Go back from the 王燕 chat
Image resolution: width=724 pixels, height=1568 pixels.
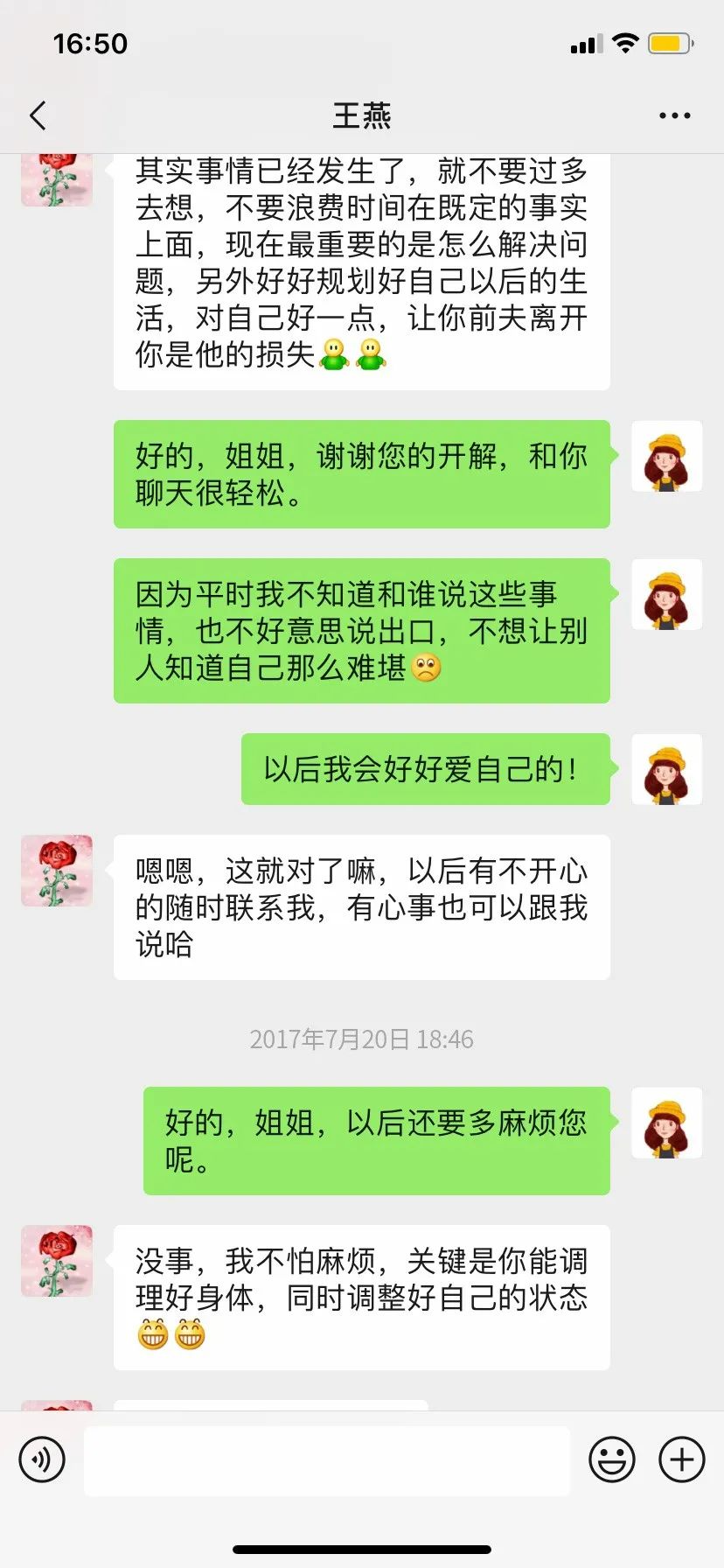(38, 115)
